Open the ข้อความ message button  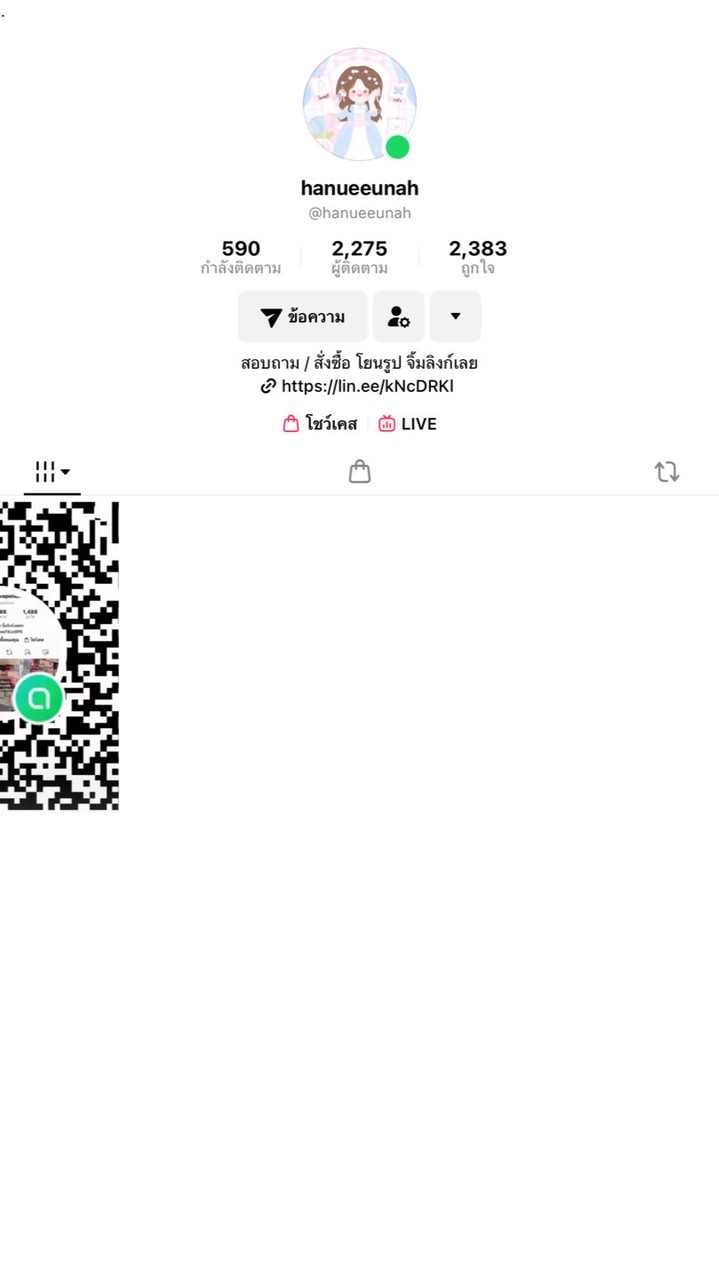302,317
